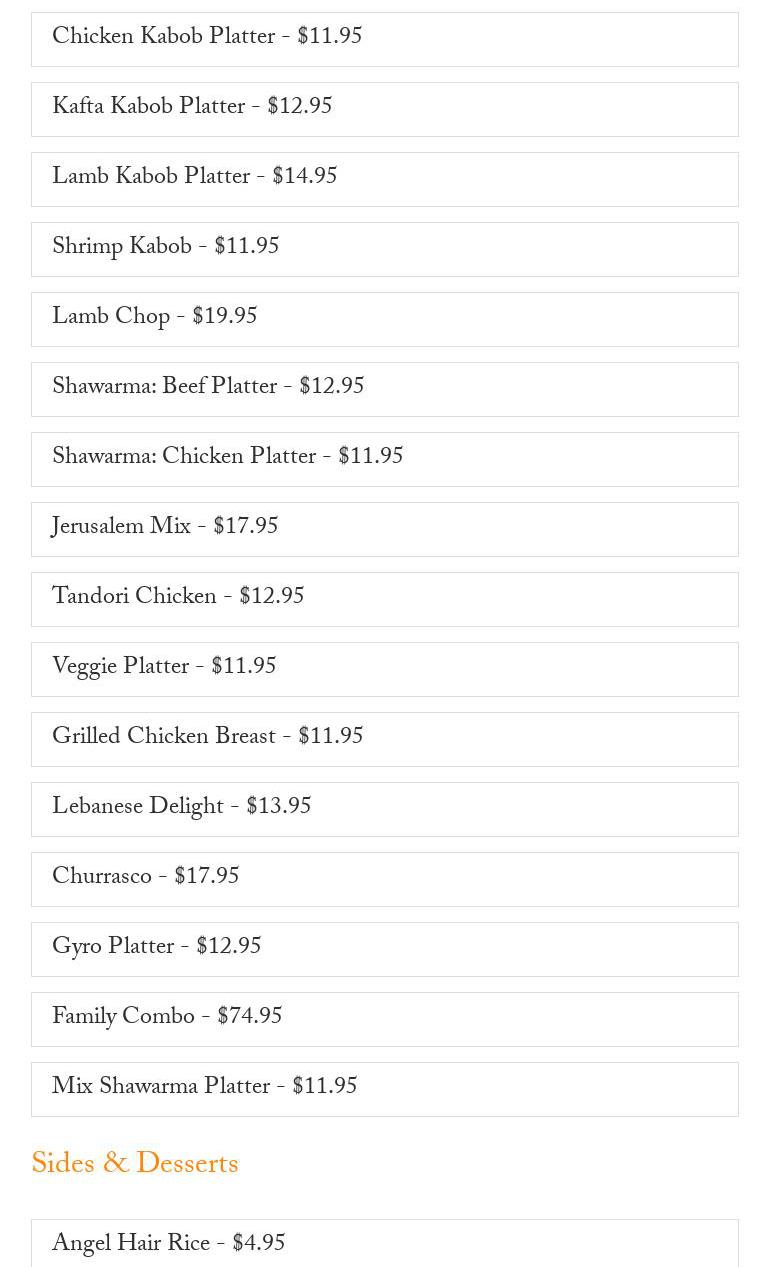770x1267 pixels.
Task: Open Lamb Kabob Platter row
Action: (x=384, y=179)
